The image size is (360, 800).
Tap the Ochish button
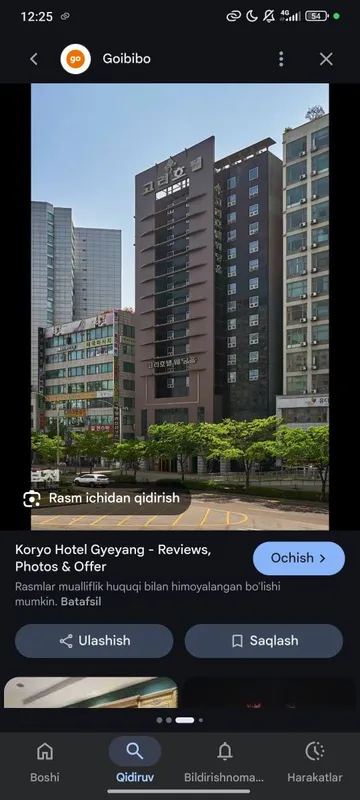(x=299, y=558)
